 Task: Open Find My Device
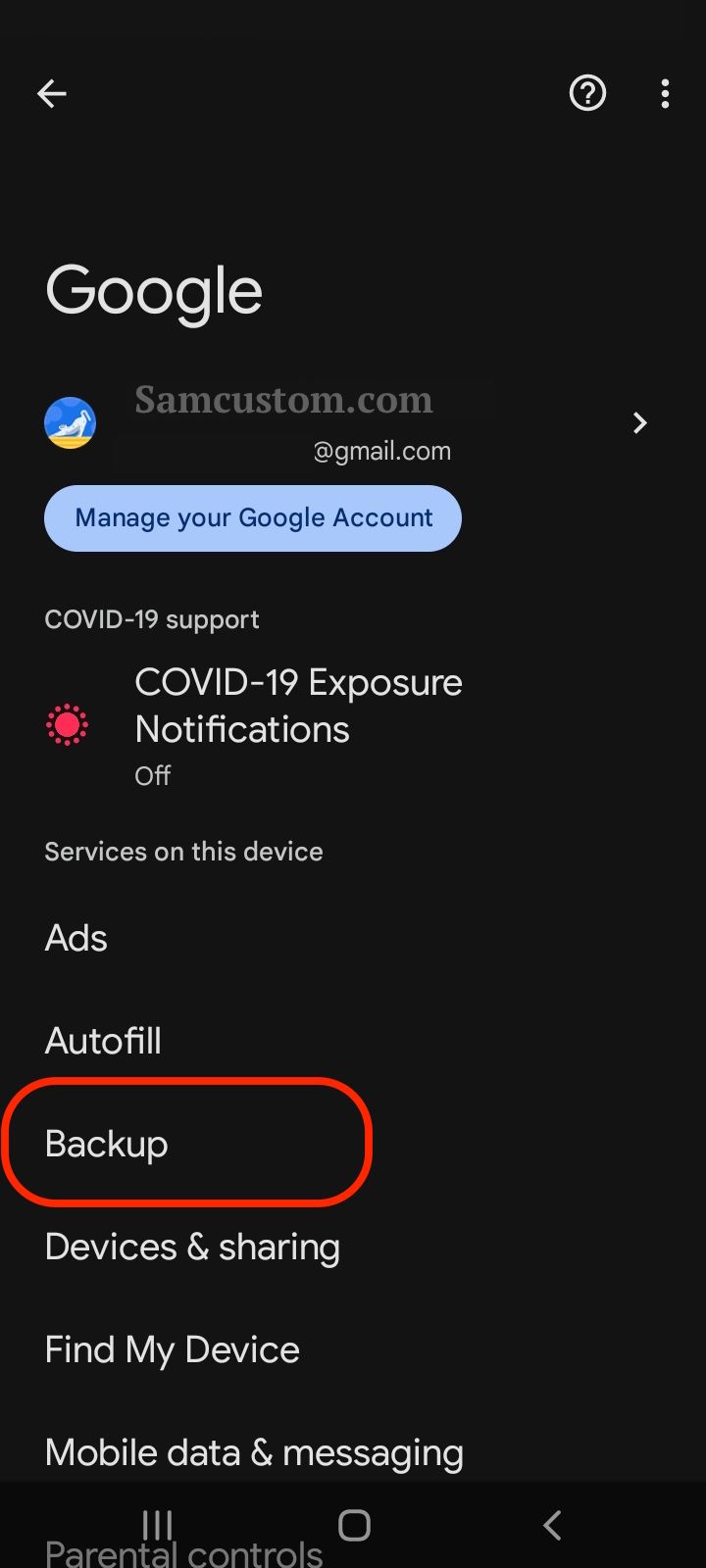pos(353,1349)
